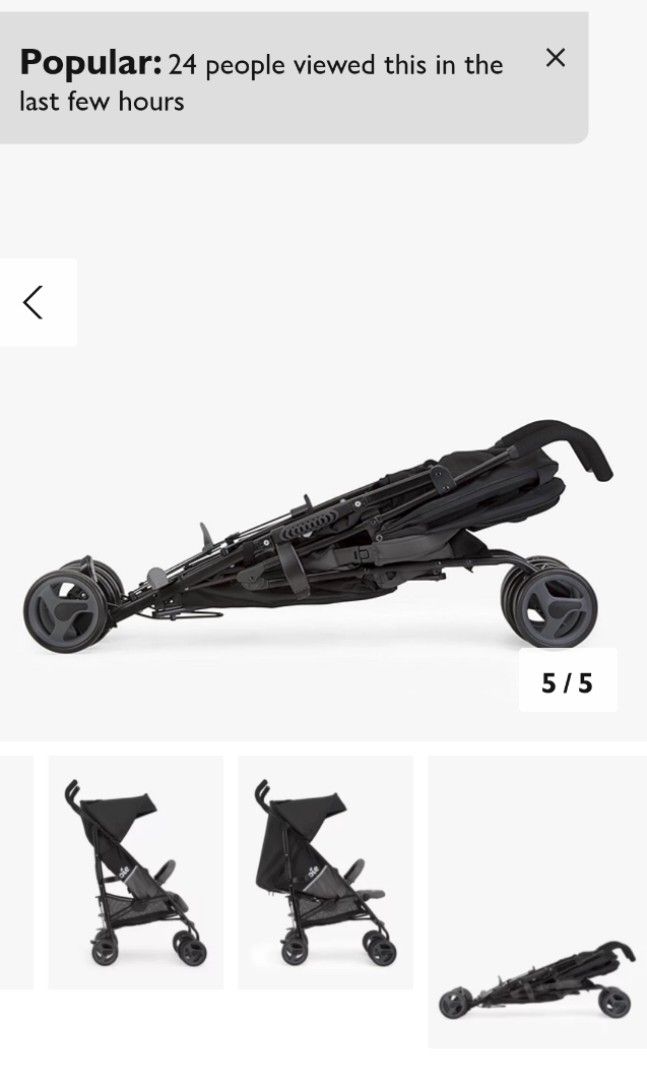Go to the previous product image
Viewport: 647px width, 1080px height.
[x=35, y=302]
